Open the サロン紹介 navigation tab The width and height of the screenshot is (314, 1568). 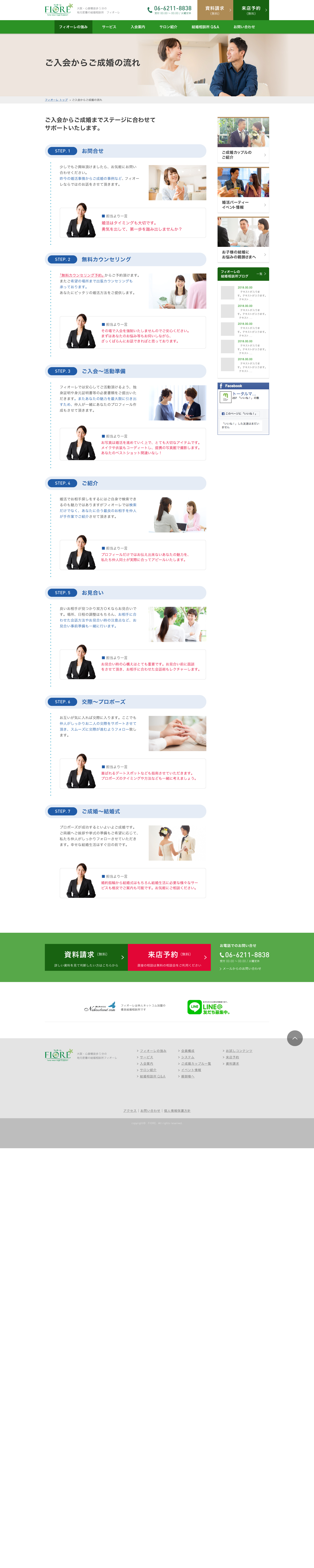coord(168,27)
